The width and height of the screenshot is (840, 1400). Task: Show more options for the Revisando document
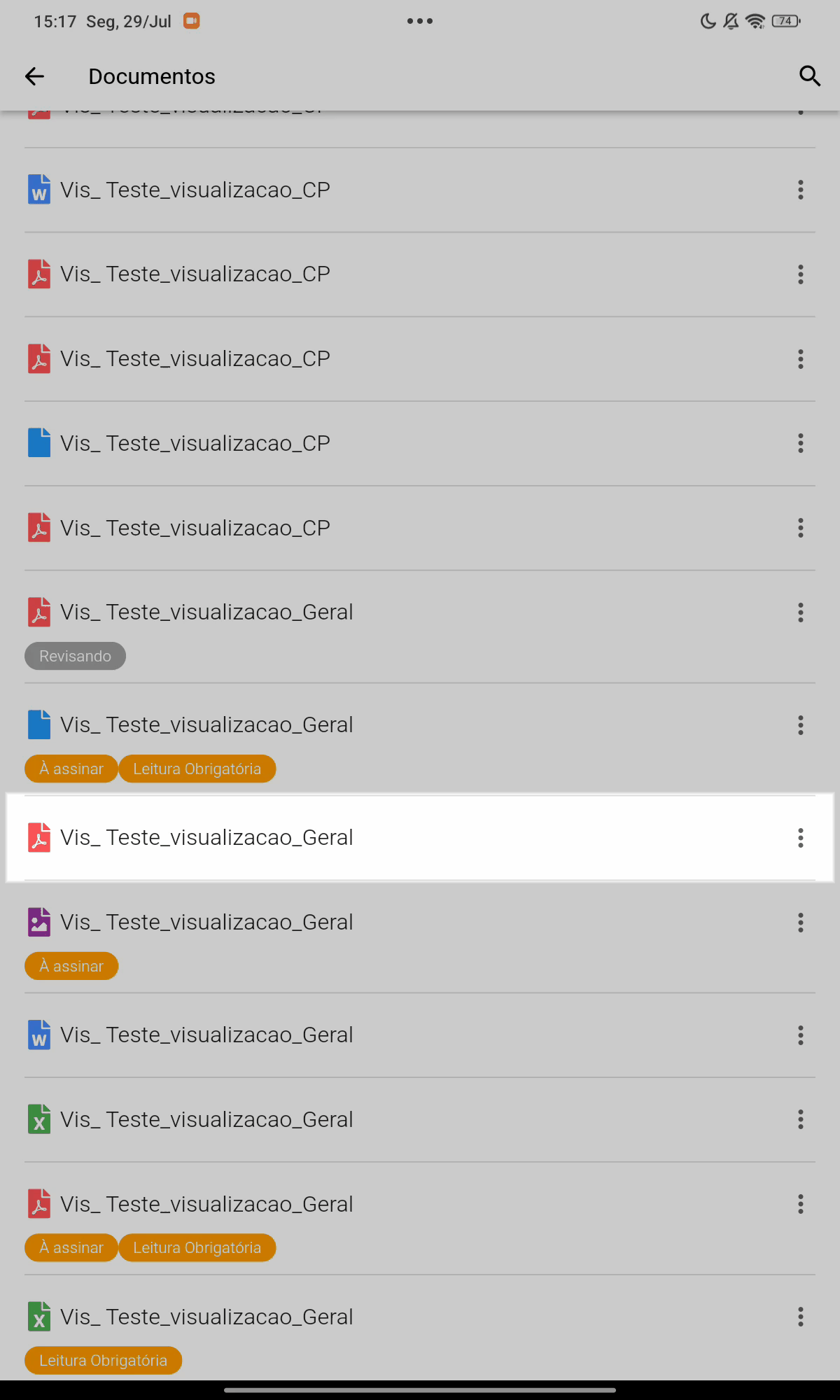[801, 612]
